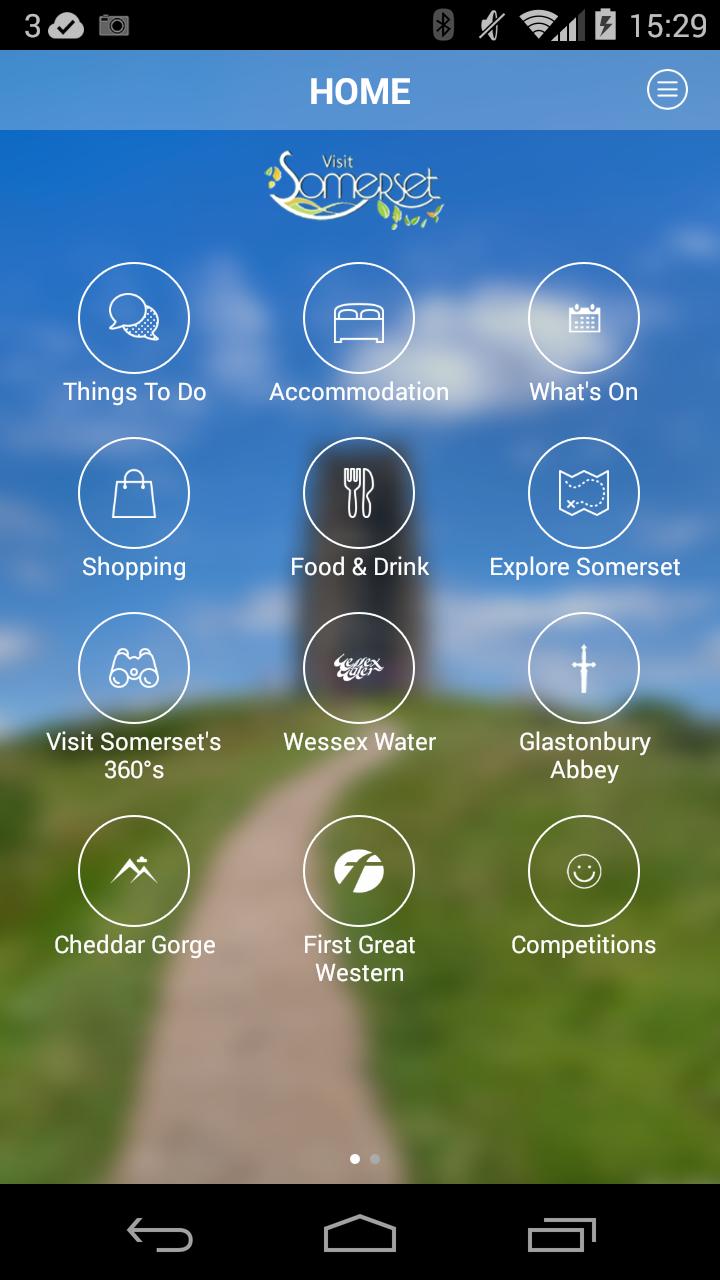Screen dimensions: 720x1280
Task: Browse Accommodation options
Action: pos(359,318)
